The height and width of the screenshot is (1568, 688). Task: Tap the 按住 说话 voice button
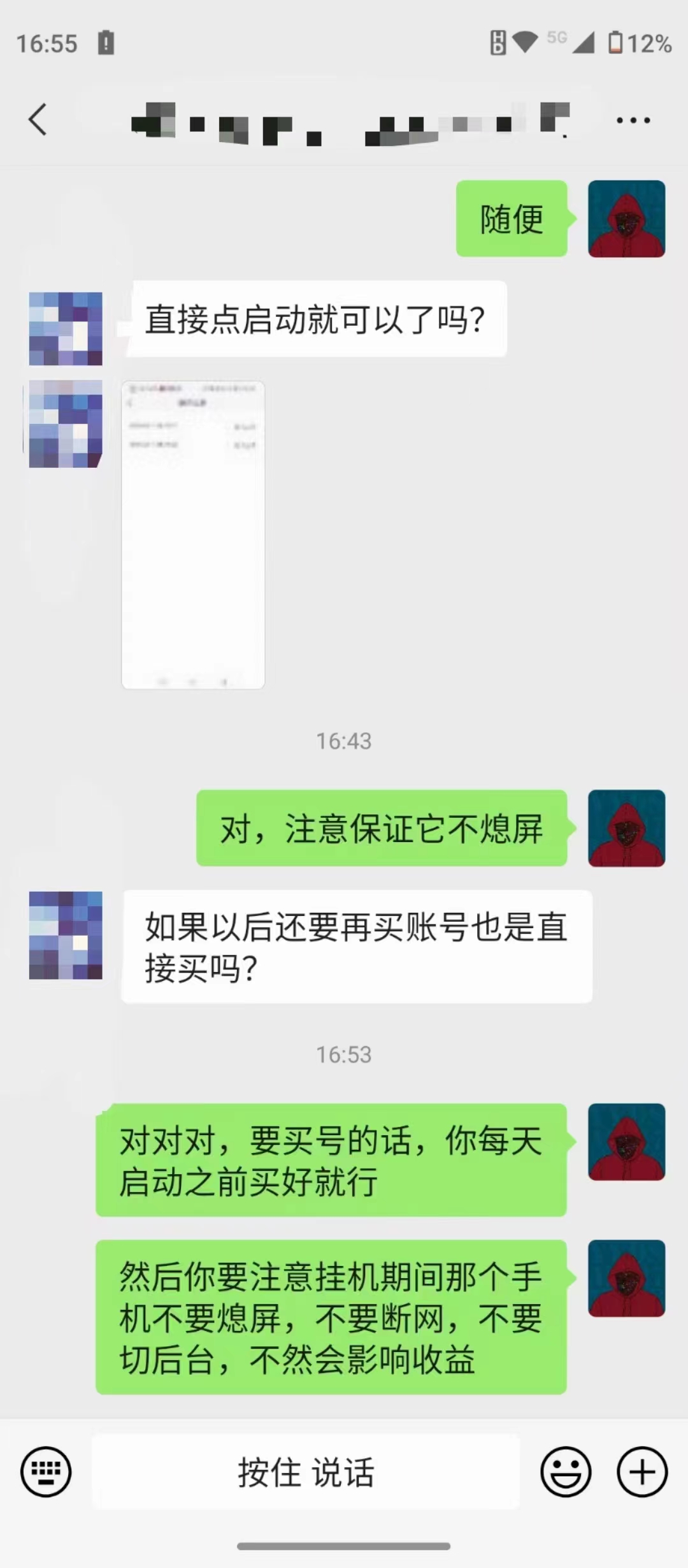[306, 1472]
